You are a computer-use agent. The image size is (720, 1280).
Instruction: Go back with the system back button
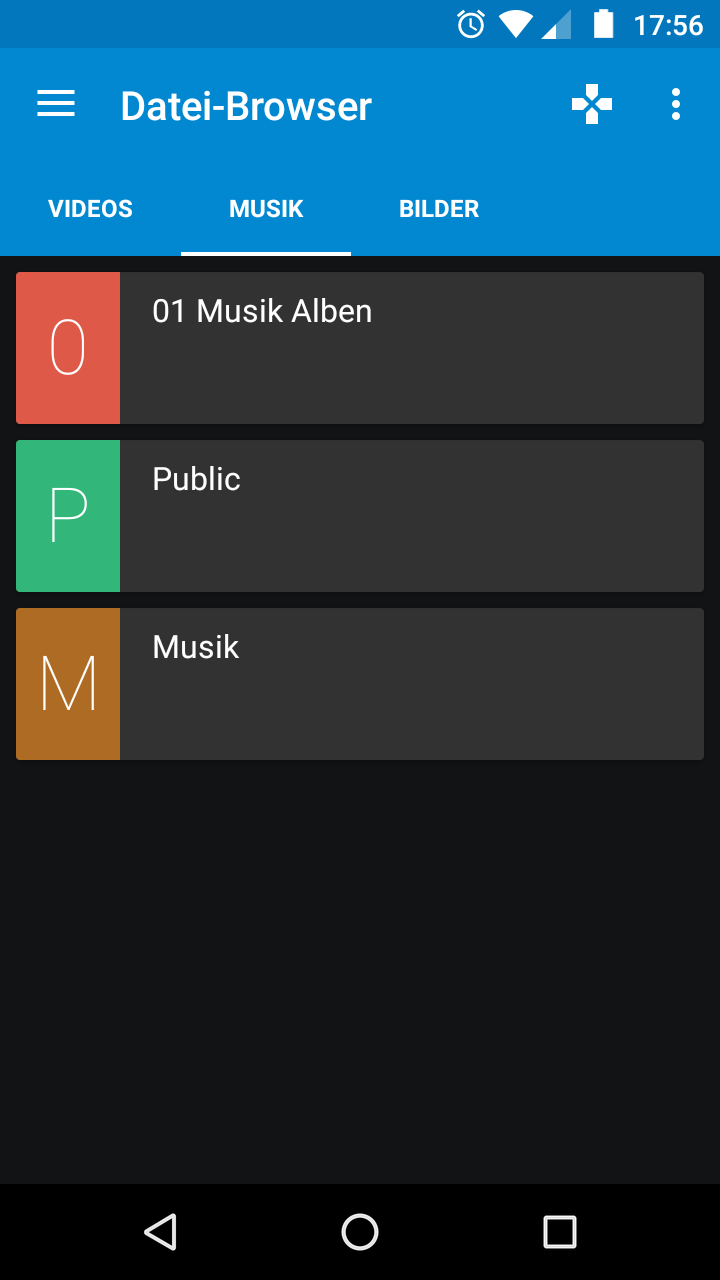pos(160,1232)
